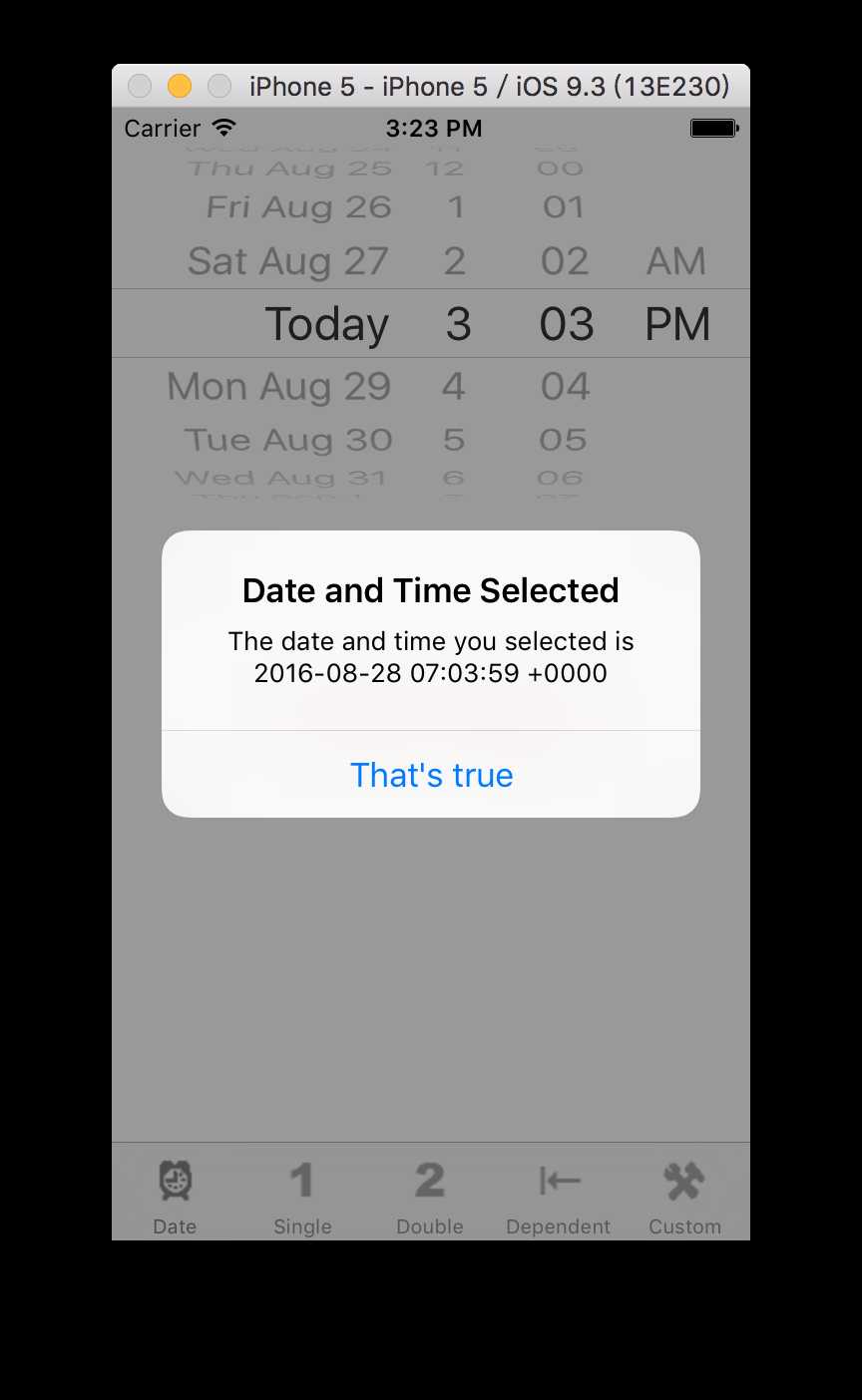
Task: Select the Date tab
Action: [175, 1196]
